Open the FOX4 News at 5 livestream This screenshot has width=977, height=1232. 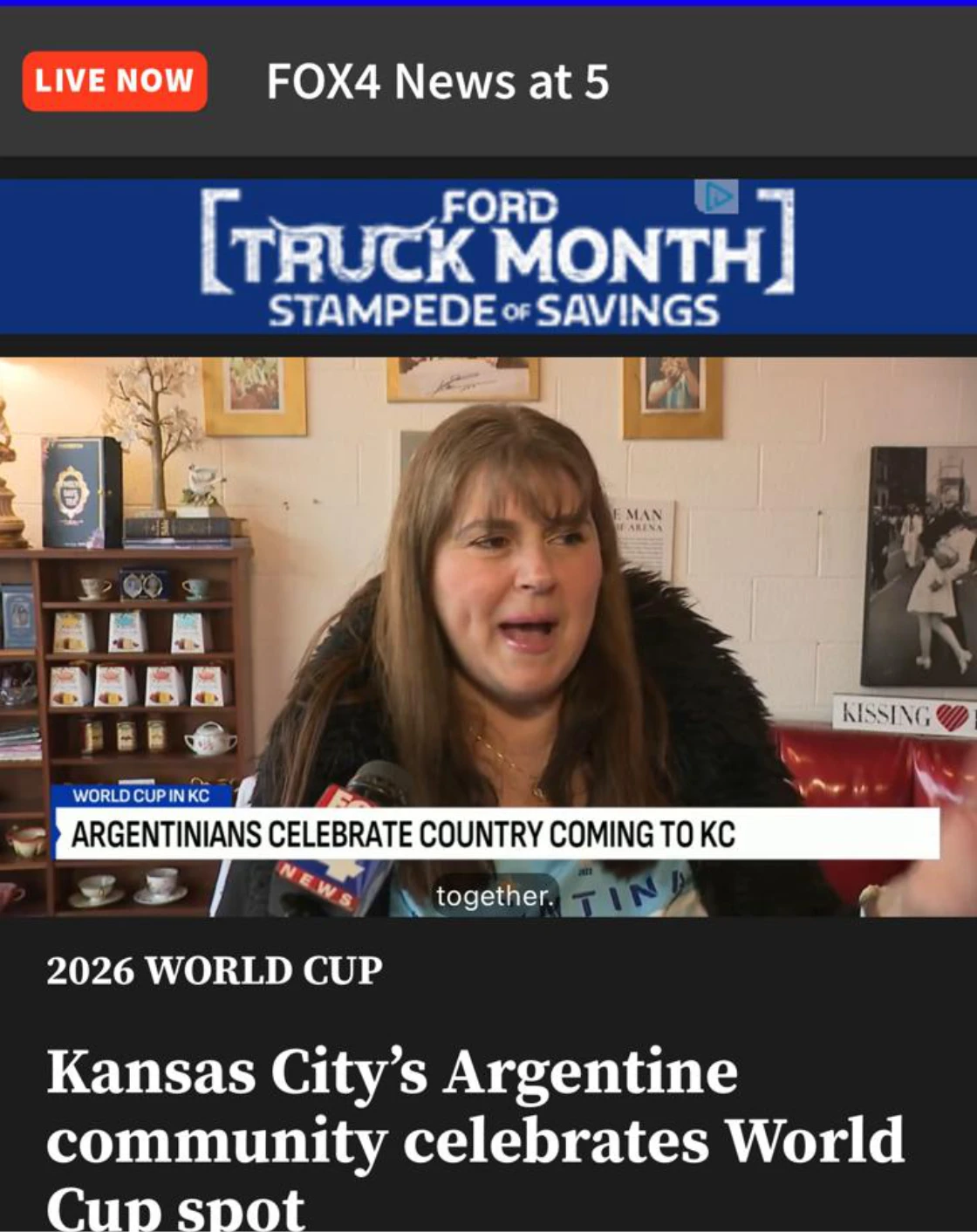click(437, 81)
